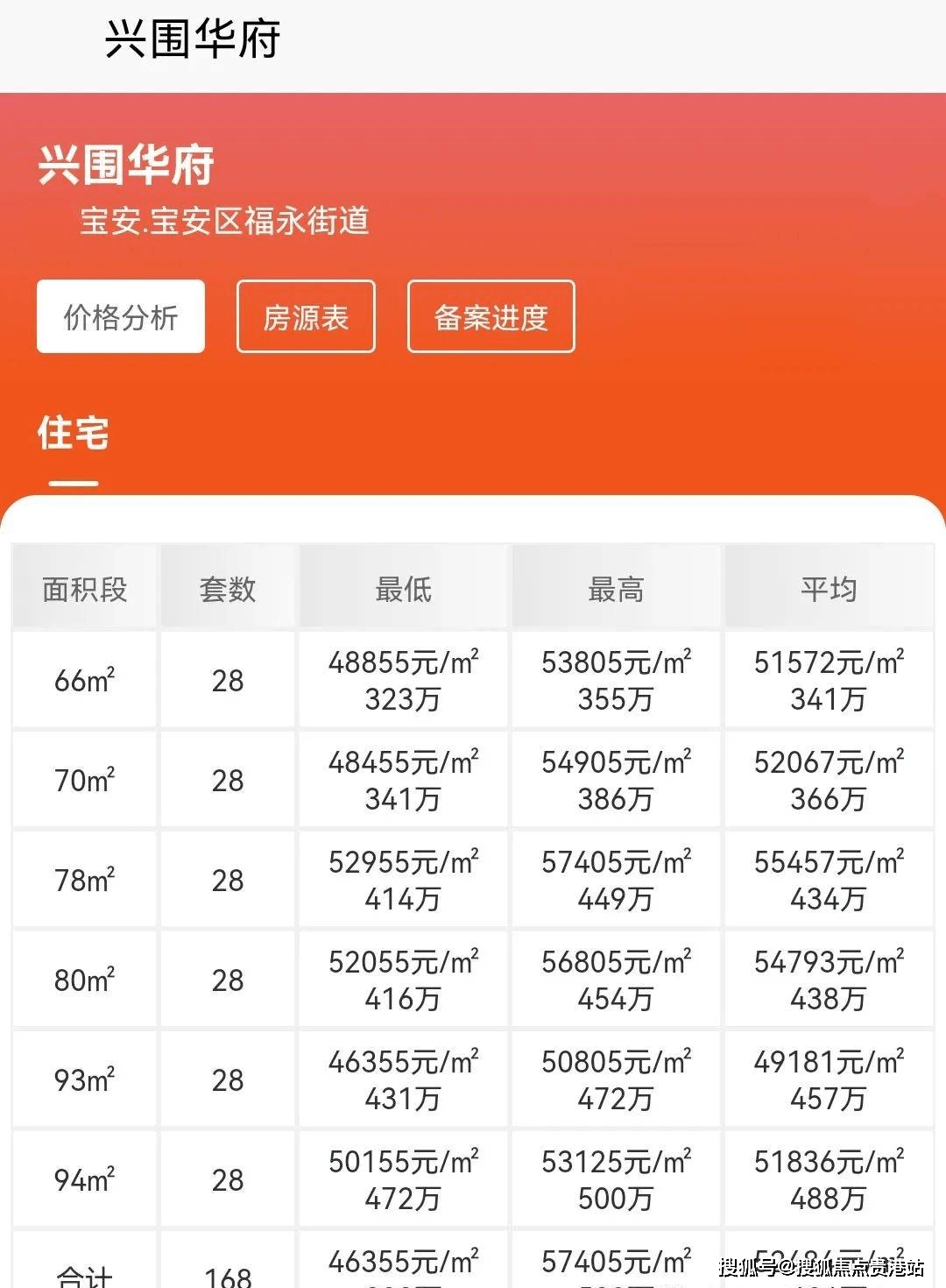Sort by the 最低 column
This screenshot has width=946, height=1288.
pyautogui.click(x=402, y=589)
